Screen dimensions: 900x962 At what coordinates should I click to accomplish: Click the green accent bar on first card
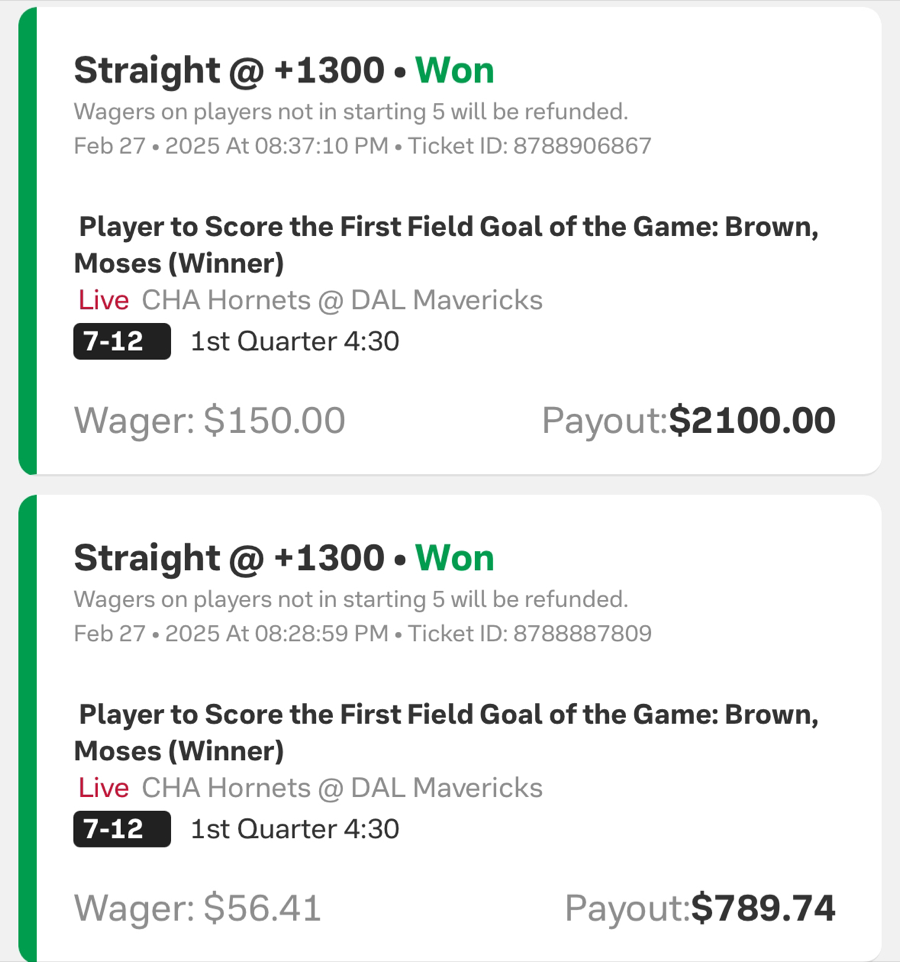24,240
